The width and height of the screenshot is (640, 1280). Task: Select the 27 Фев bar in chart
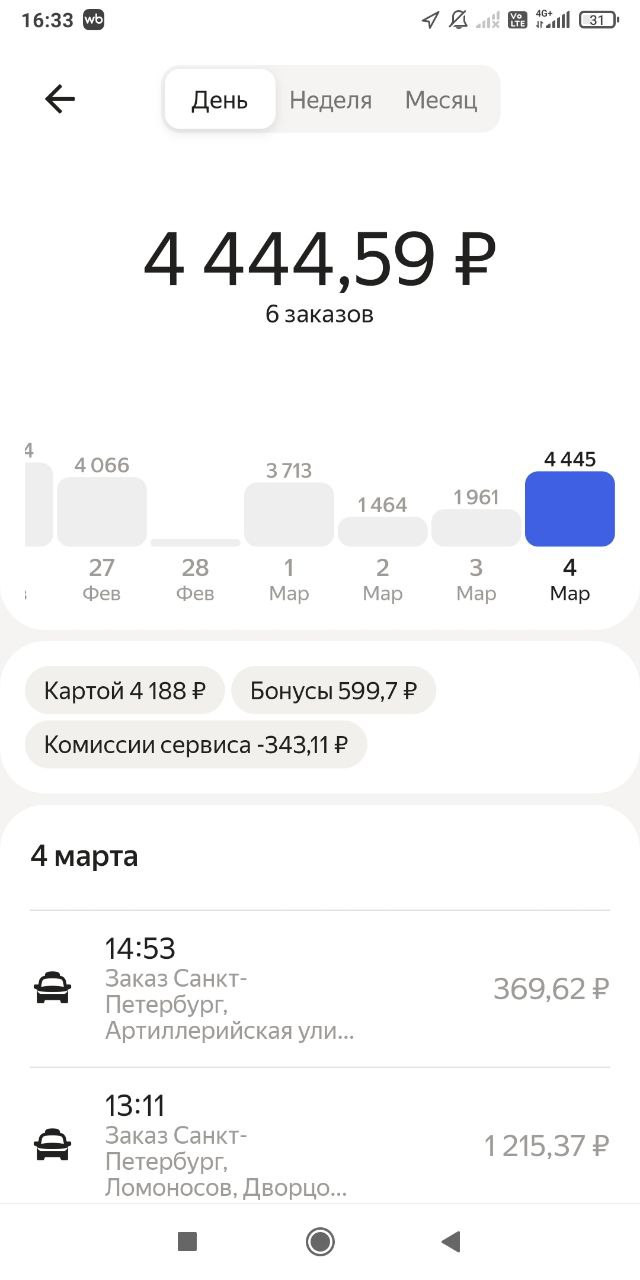102,512
